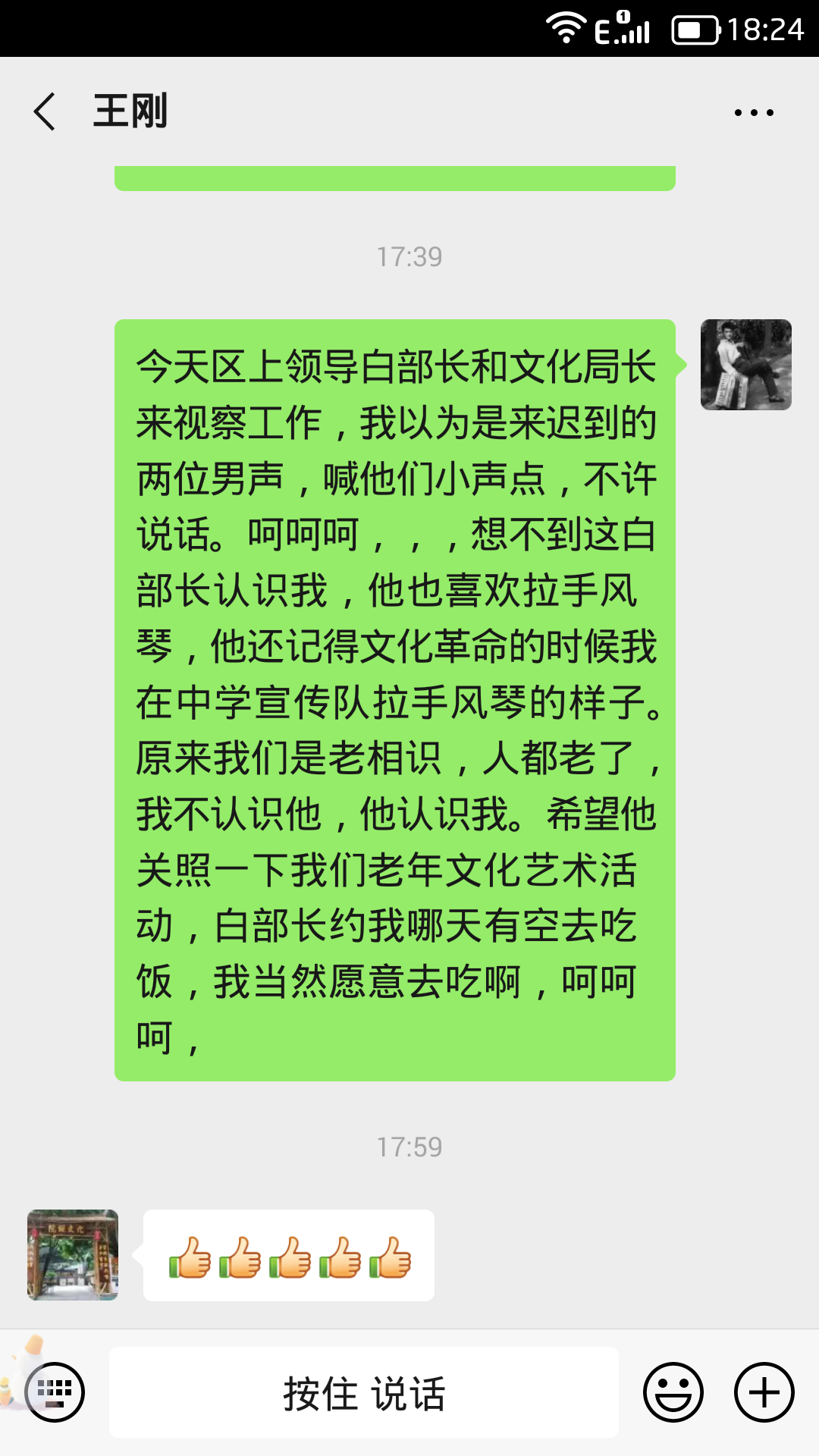Open 王刚's avatar next to the thumbs-up message
Viewport: 819px width, 1456px height.
73,1255
